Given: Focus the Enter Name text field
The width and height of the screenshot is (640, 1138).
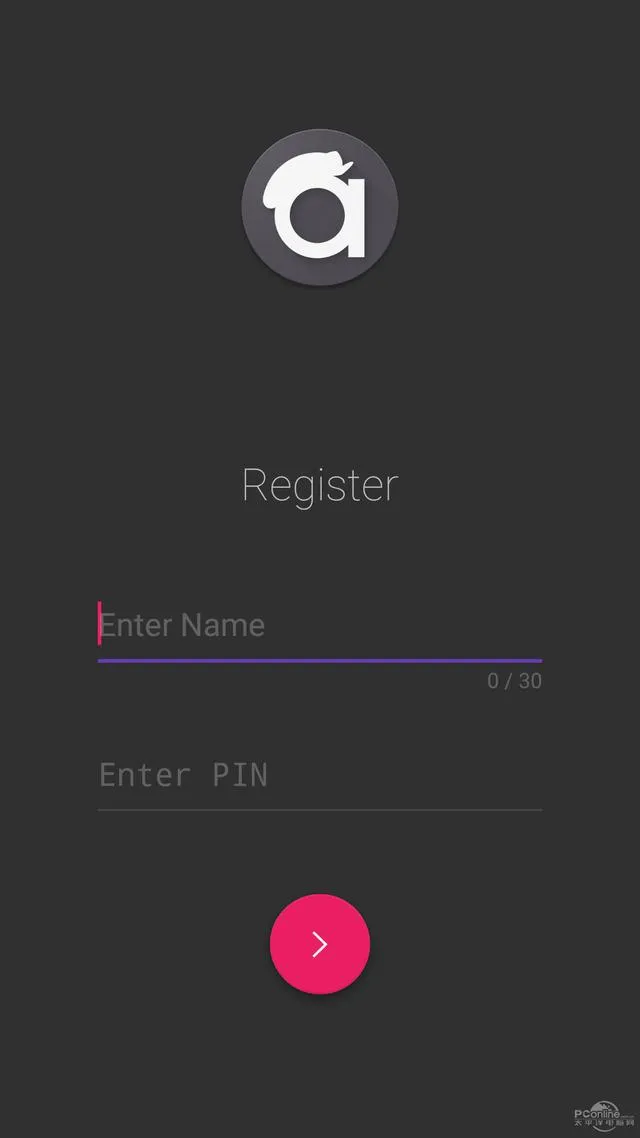Looking at the screenshot, I should [x=319, y=627].
